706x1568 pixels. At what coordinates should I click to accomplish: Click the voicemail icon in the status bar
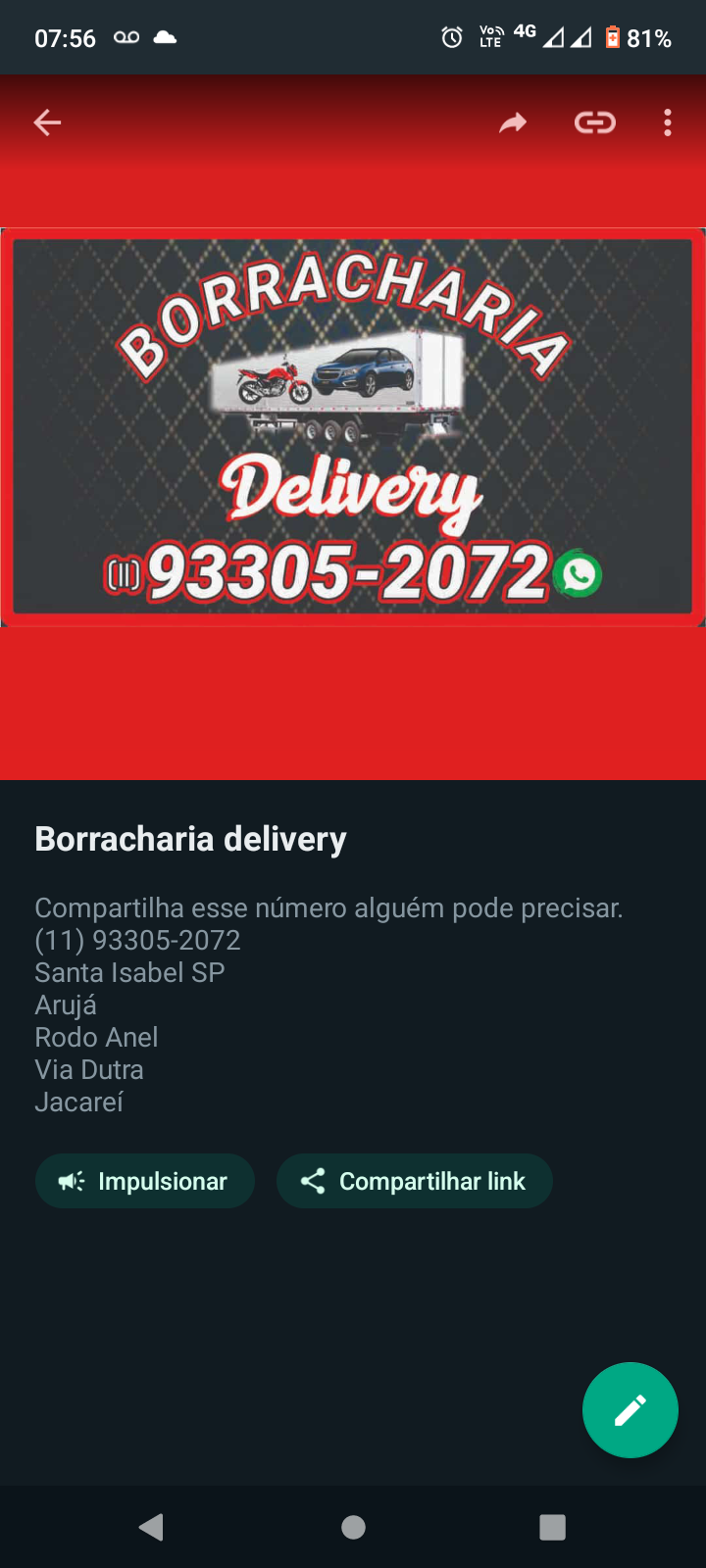pyautogui.click(x=126, y=37)
